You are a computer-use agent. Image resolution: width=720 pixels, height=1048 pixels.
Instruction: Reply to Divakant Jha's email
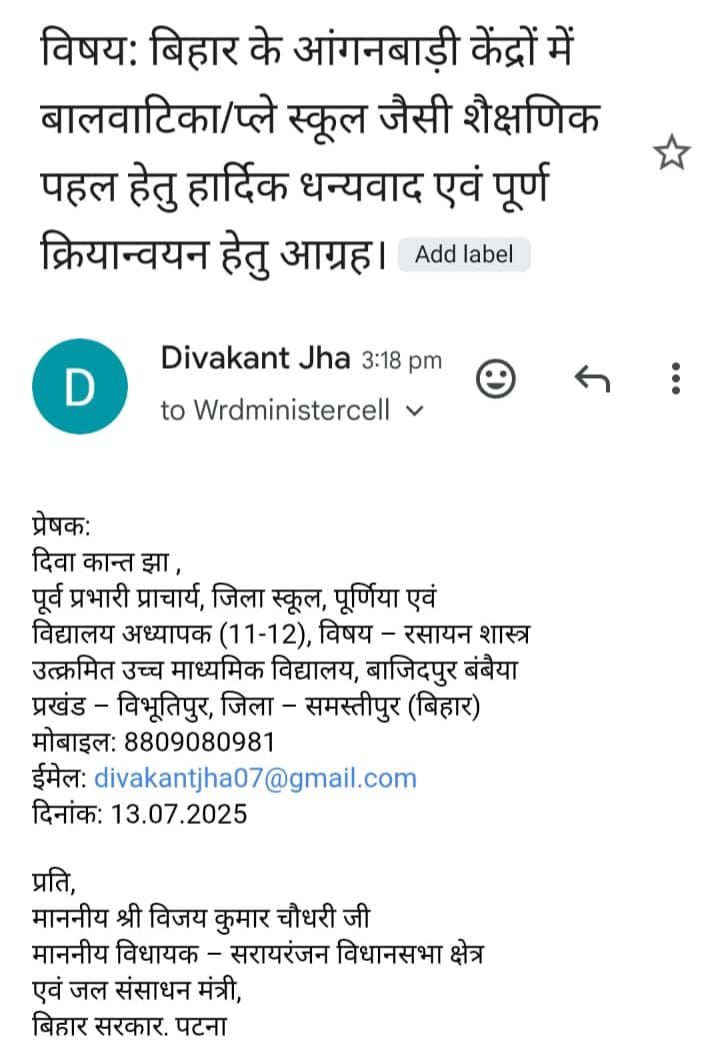click(x=592, y=379)
